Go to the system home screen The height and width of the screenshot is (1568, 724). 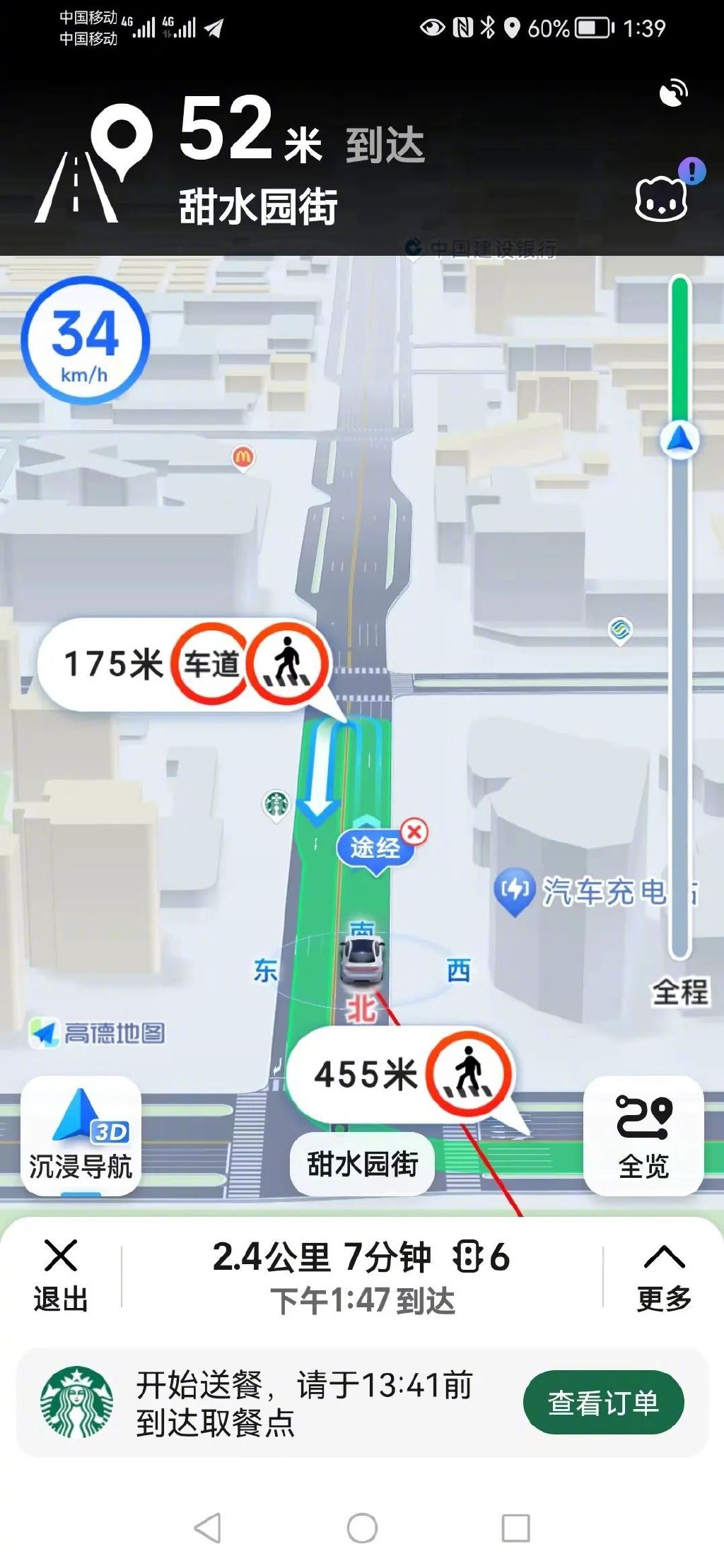tap(362, 1528)
